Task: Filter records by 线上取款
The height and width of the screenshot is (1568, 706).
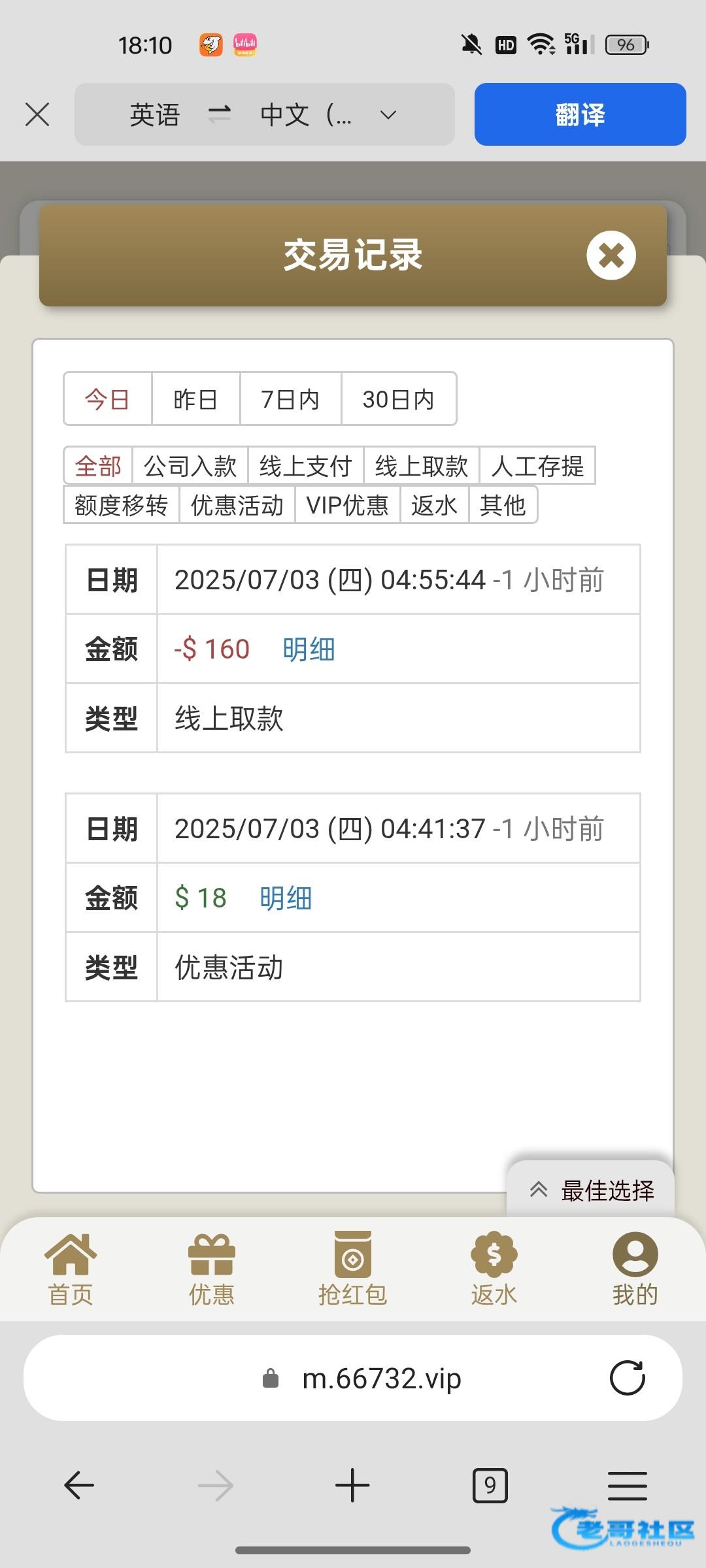Action: pos(422,466)
